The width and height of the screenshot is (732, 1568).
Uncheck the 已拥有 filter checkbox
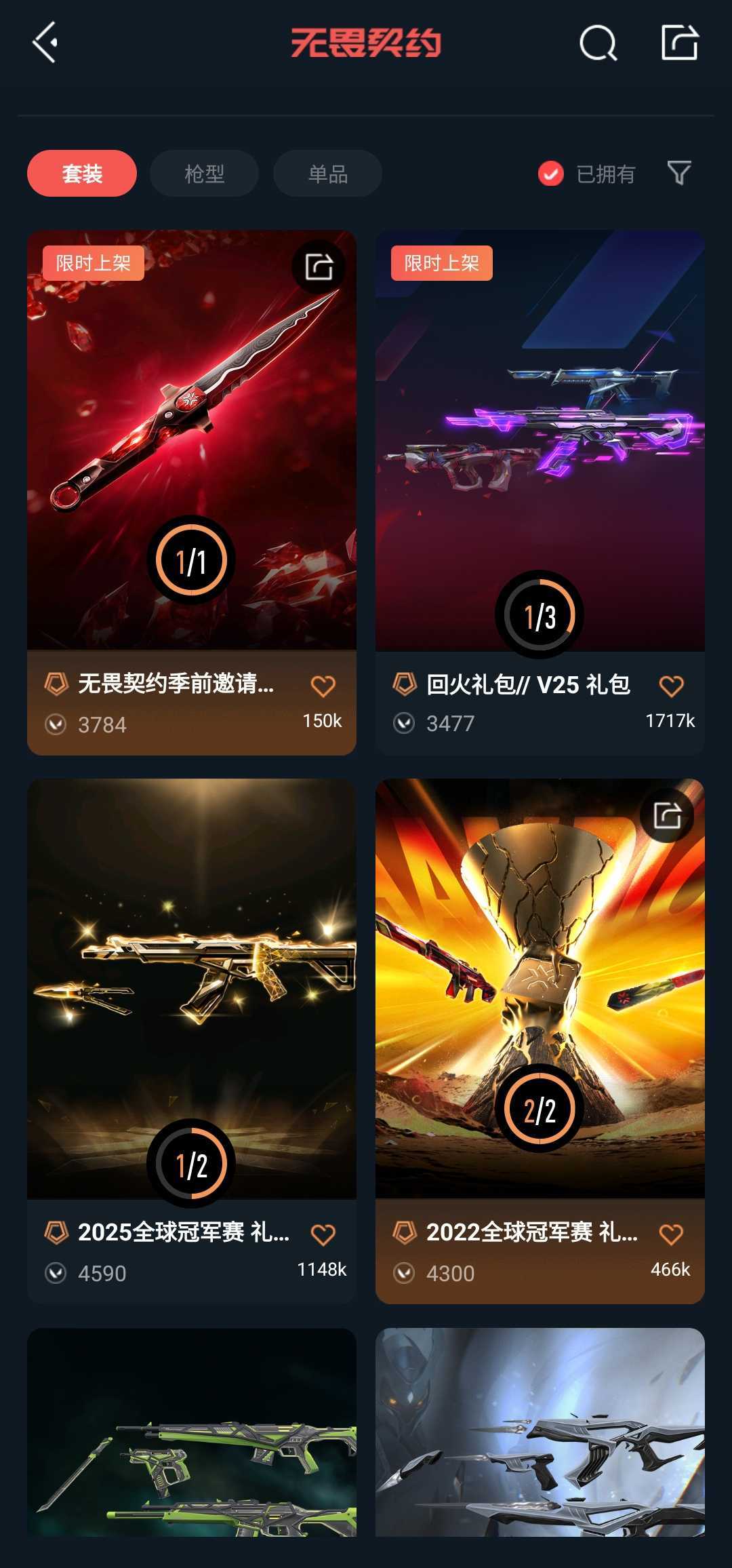[551, 174]
